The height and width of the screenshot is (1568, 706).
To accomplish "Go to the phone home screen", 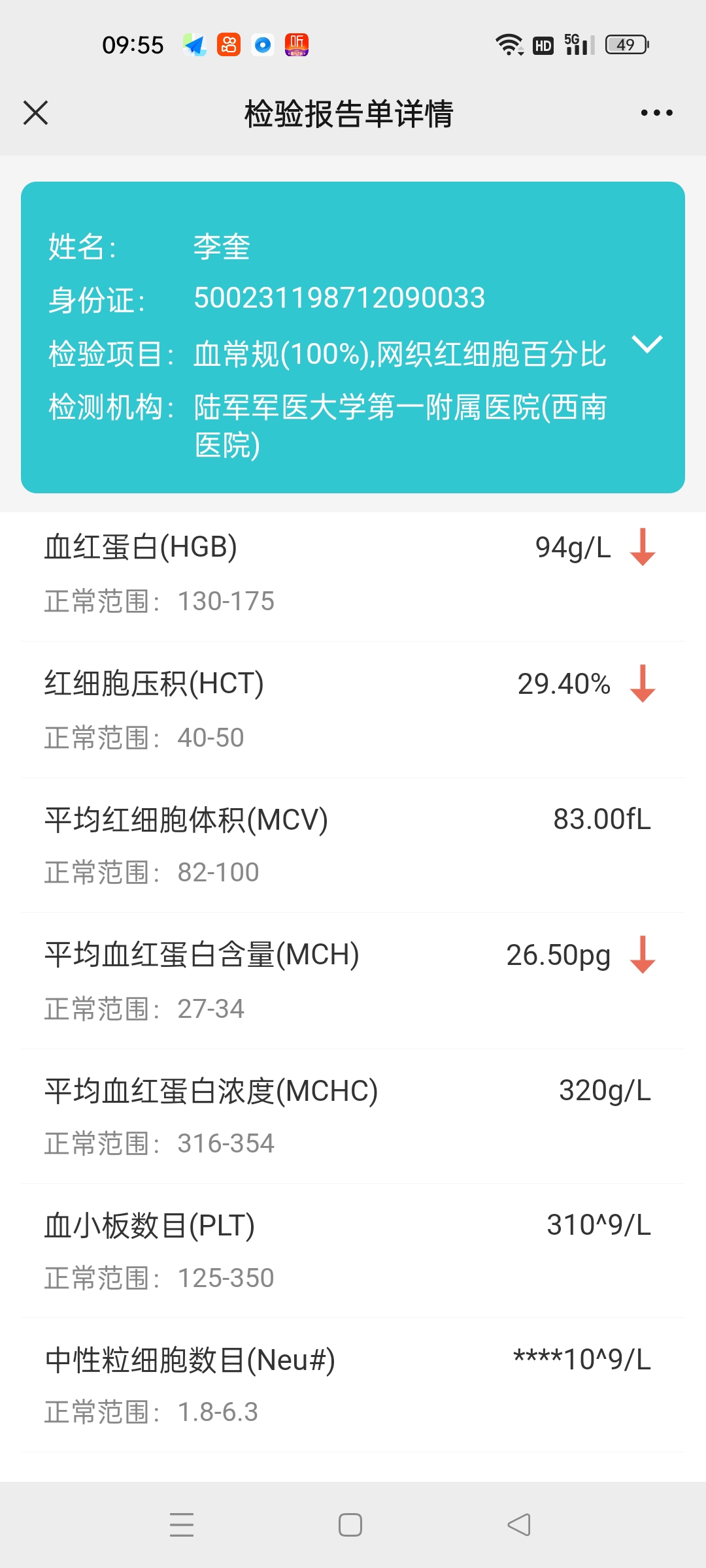I will tap(350, 1525).
